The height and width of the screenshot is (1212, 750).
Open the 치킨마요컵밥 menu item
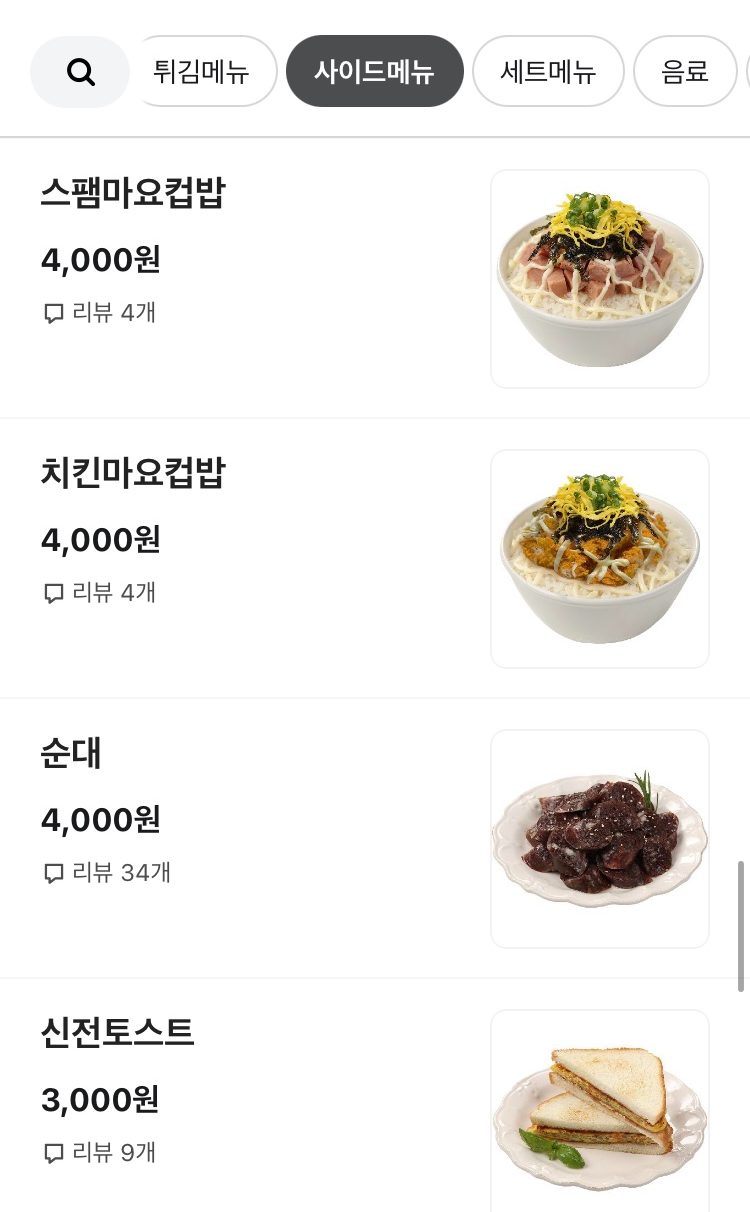click(x=133, y=474)
